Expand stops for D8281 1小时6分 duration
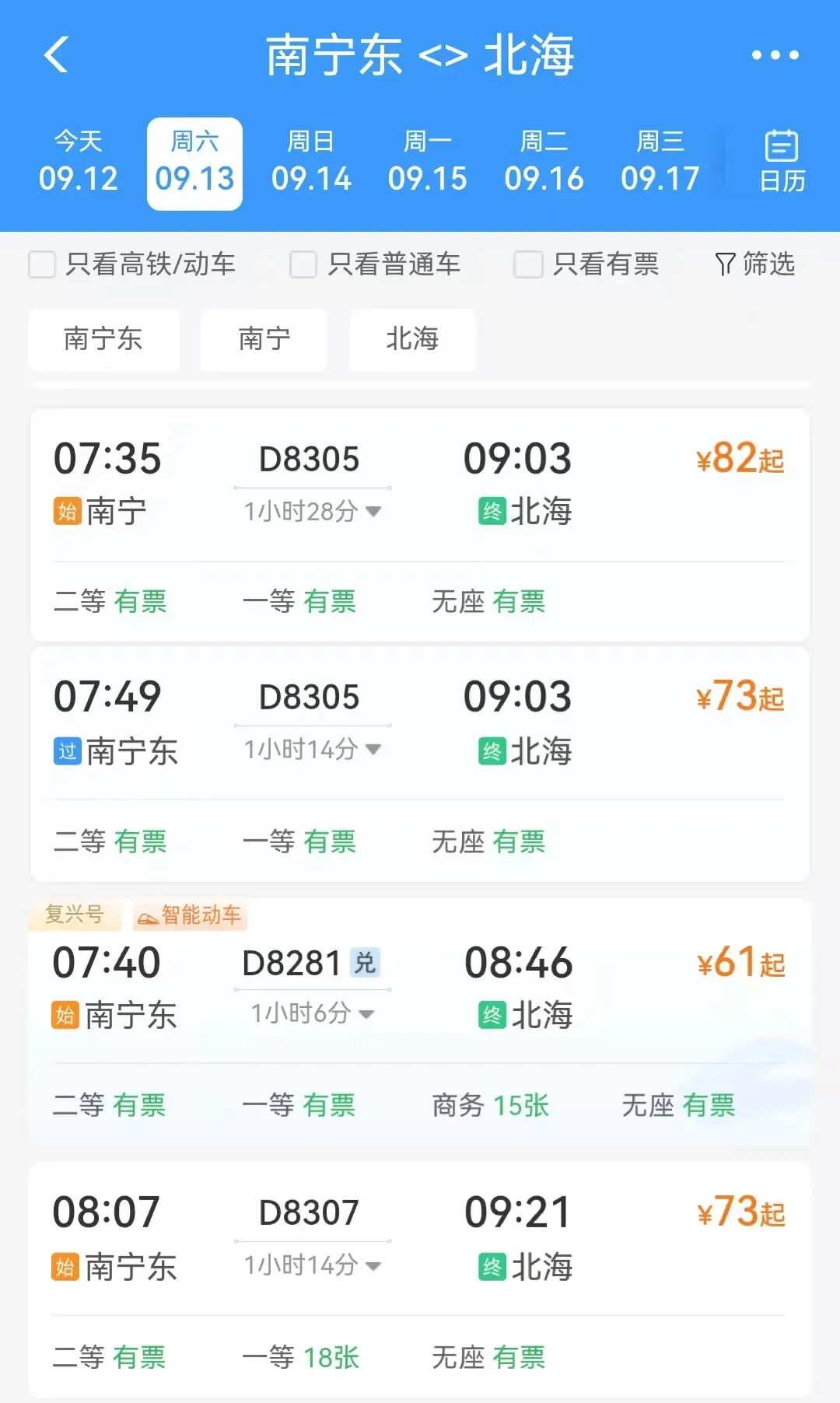The image size is (840, 1403). click(x=313, y=1013)
